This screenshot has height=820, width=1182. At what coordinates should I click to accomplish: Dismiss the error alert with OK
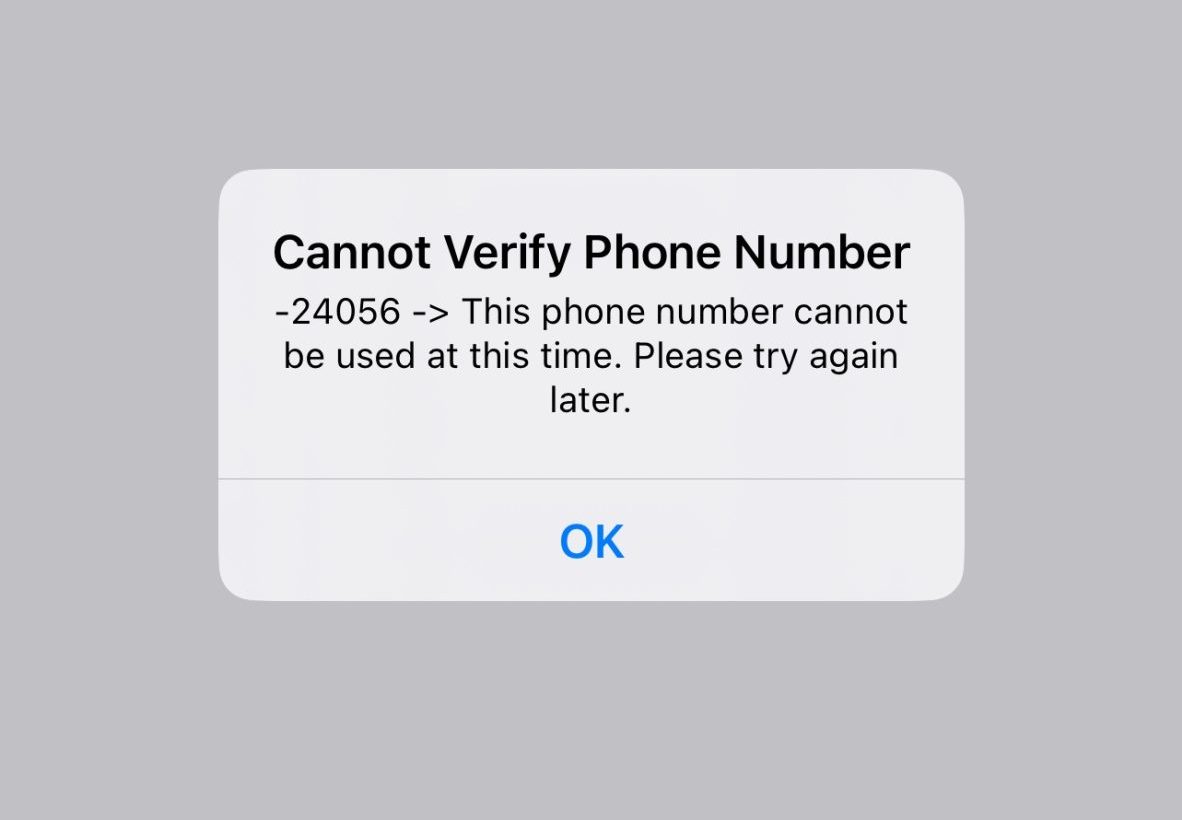pyautogui.click(x=591, y=541)
